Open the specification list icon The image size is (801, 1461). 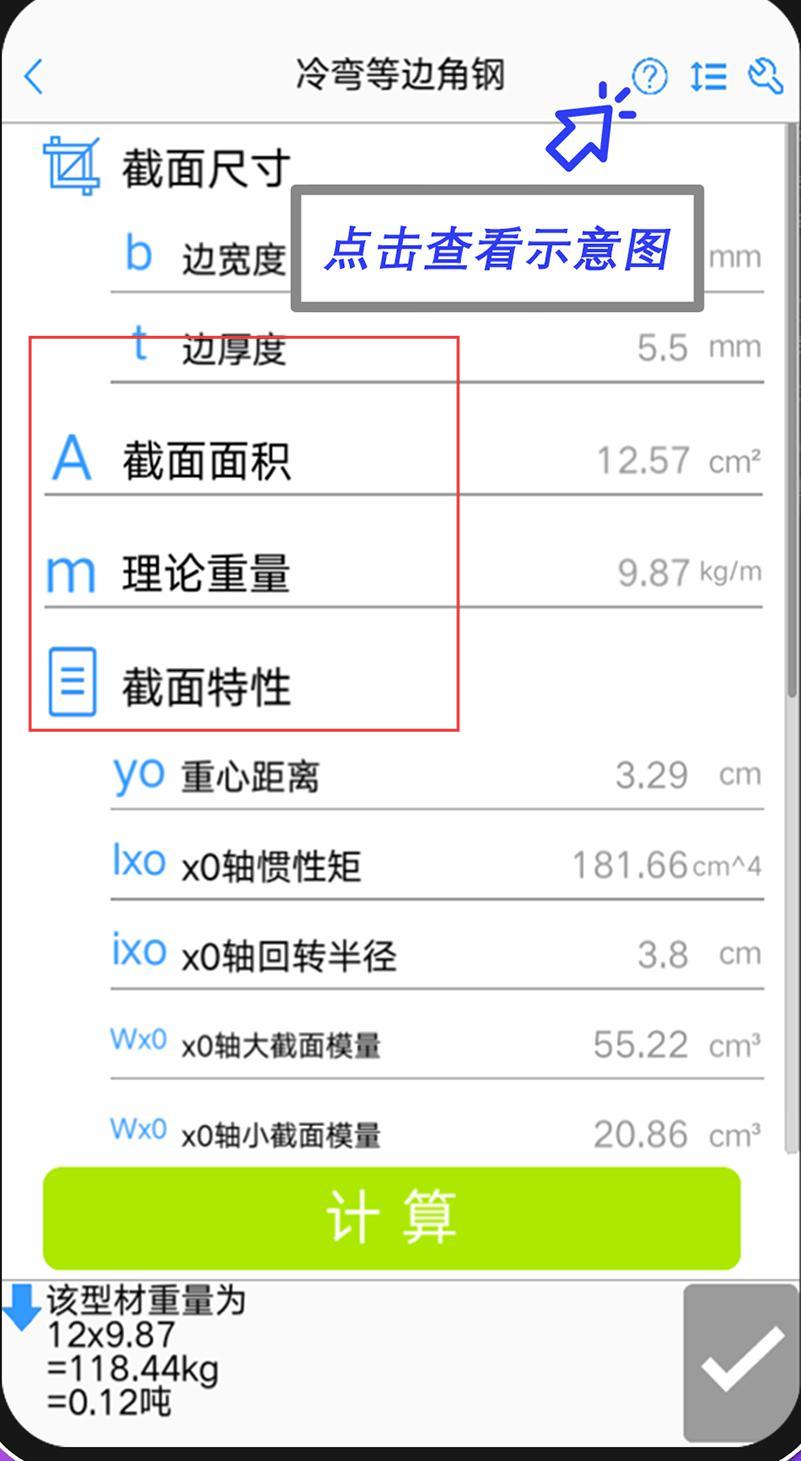[708, 76]
